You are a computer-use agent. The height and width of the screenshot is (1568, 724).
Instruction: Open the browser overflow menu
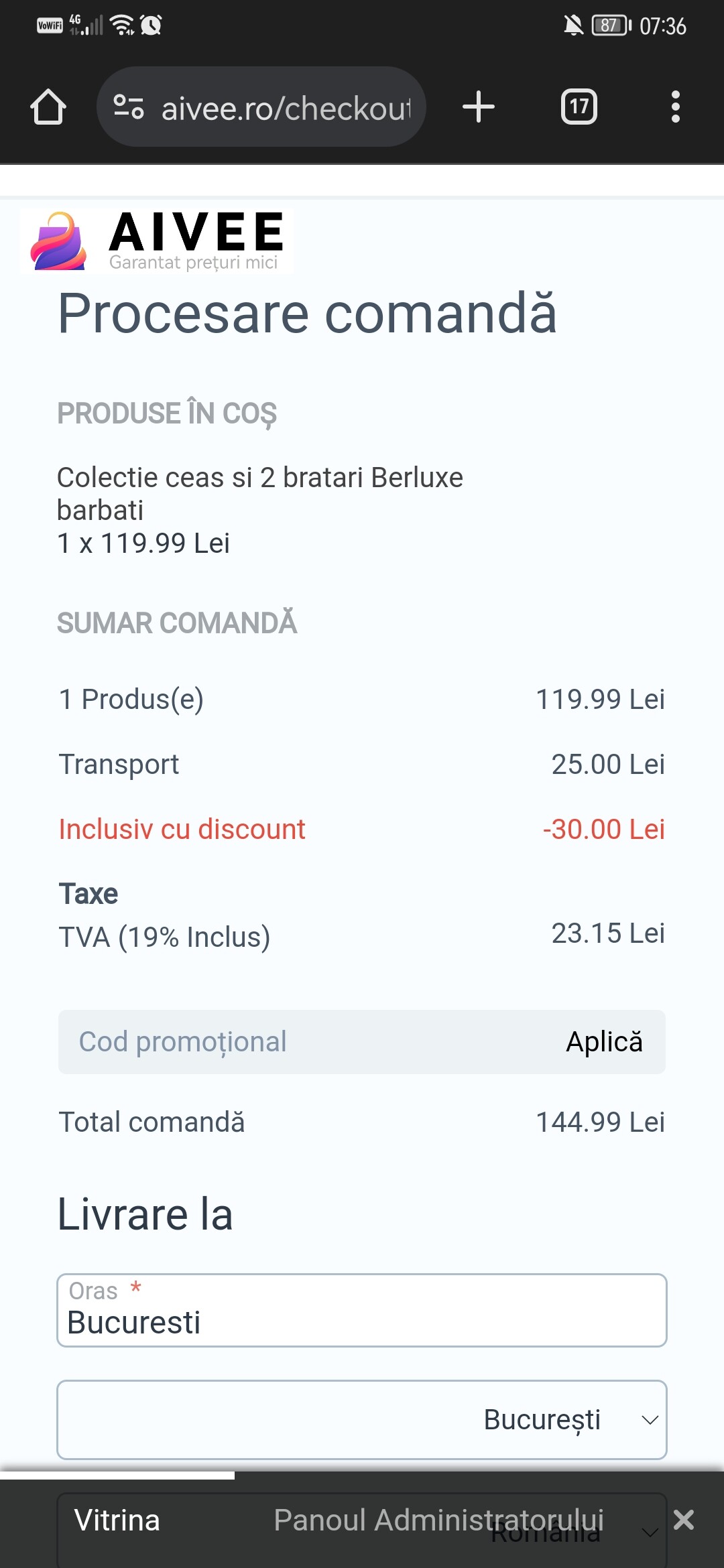[x=676, y=107]
